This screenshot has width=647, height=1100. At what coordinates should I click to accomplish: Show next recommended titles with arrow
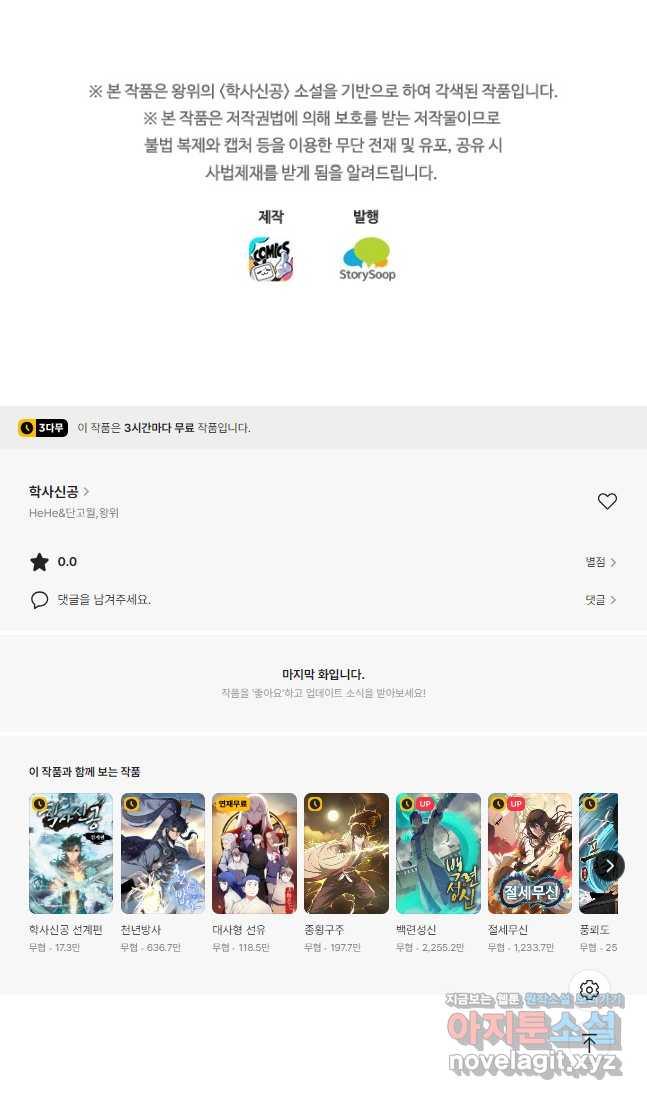click(x=610, y=866)
